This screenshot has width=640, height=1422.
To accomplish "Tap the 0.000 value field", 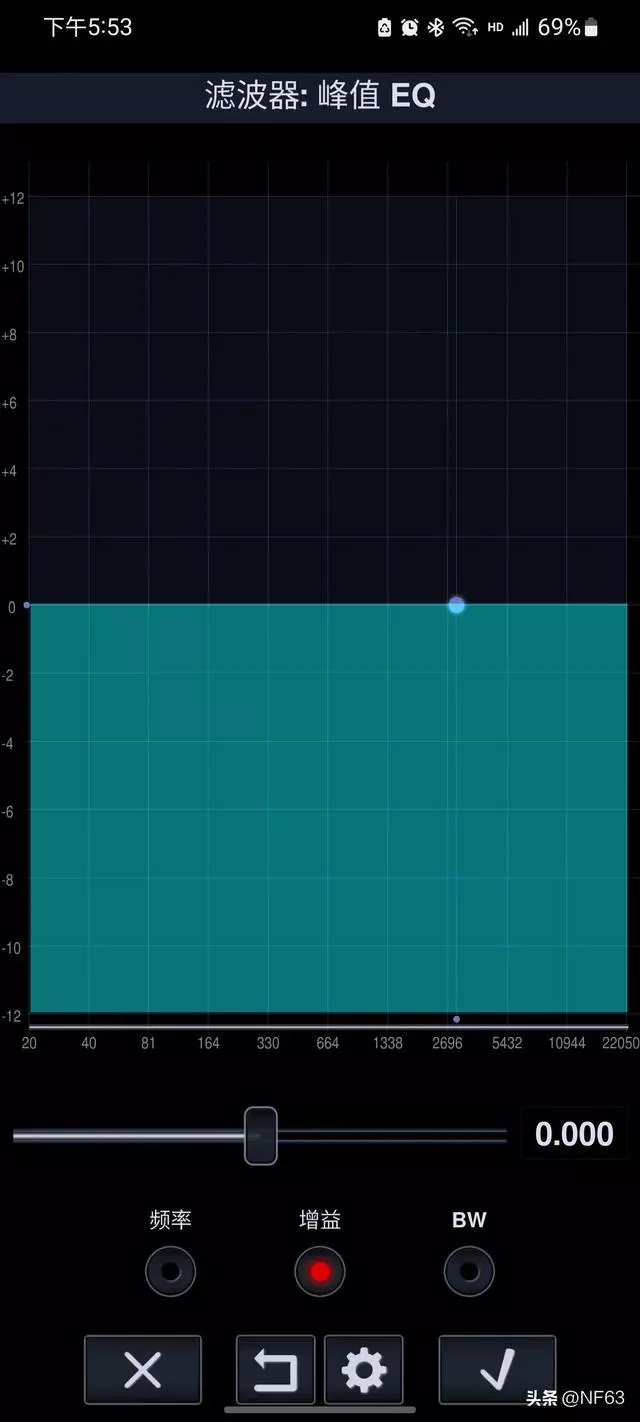I will point(574,1134).
